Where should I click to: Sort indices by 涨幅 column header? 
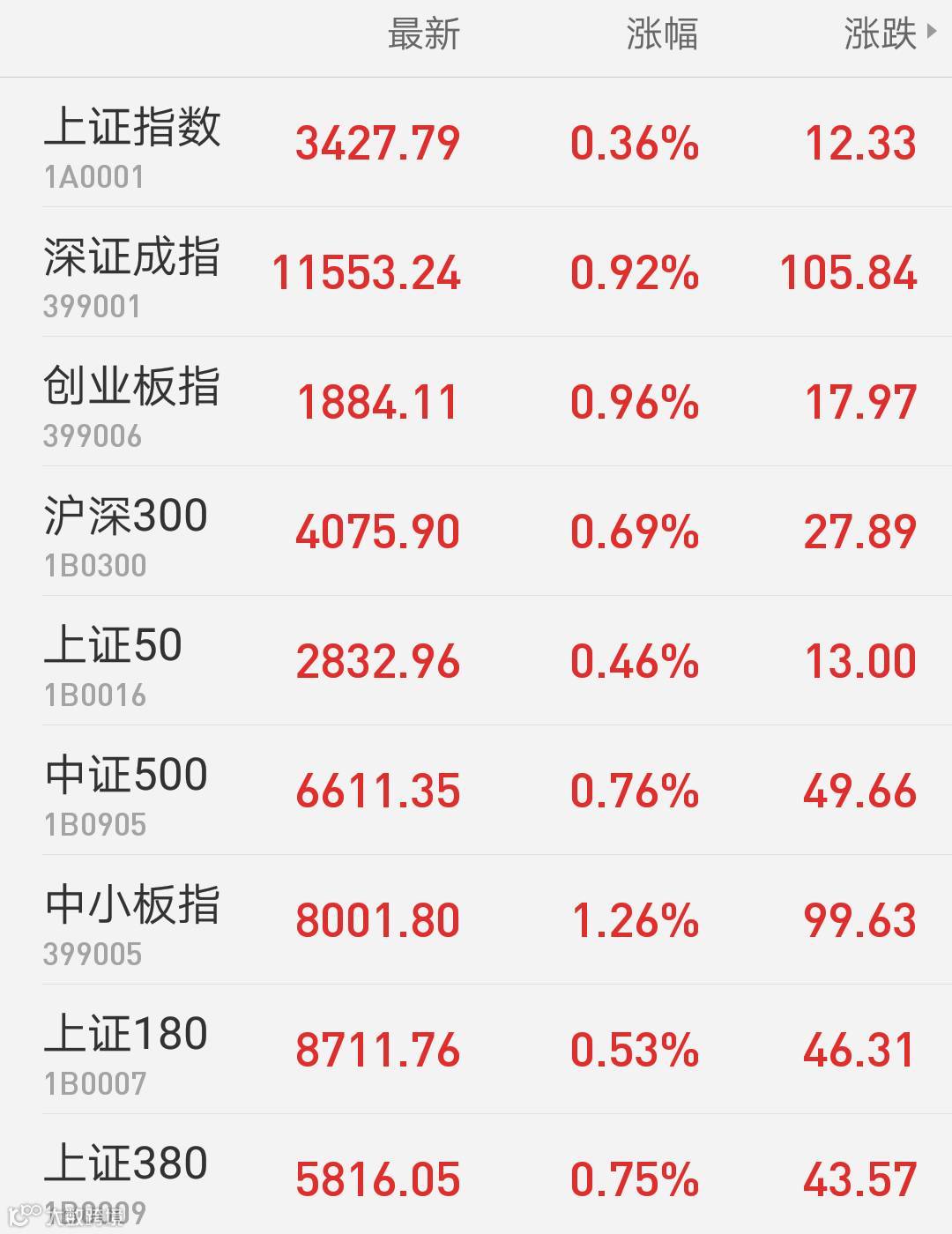[662, 34]
